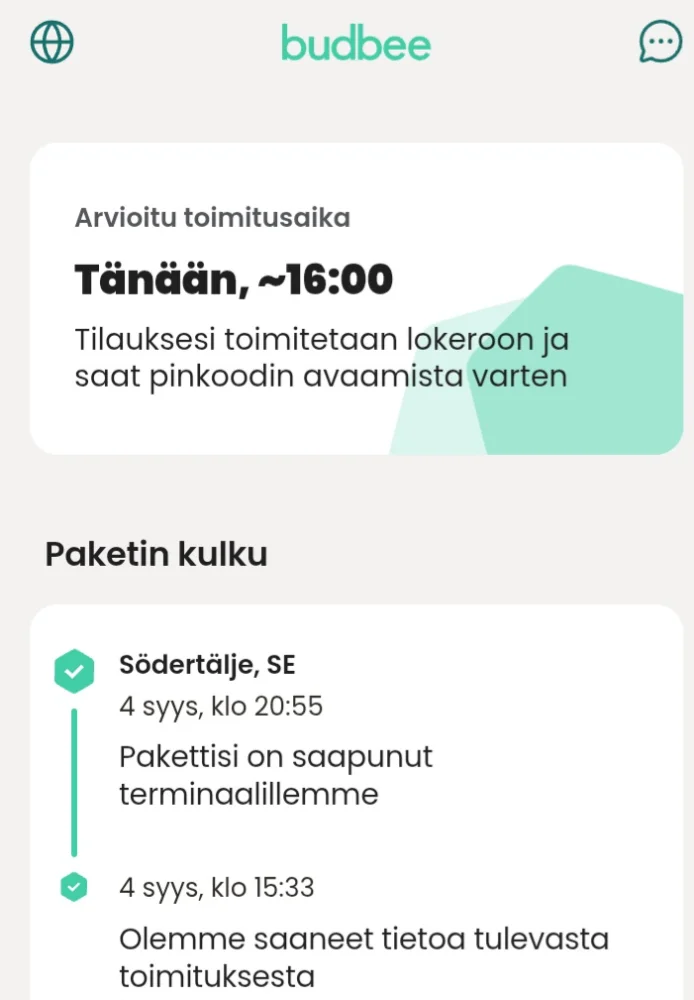
Task: Open the language globe icon
Action: pos(52,42)
